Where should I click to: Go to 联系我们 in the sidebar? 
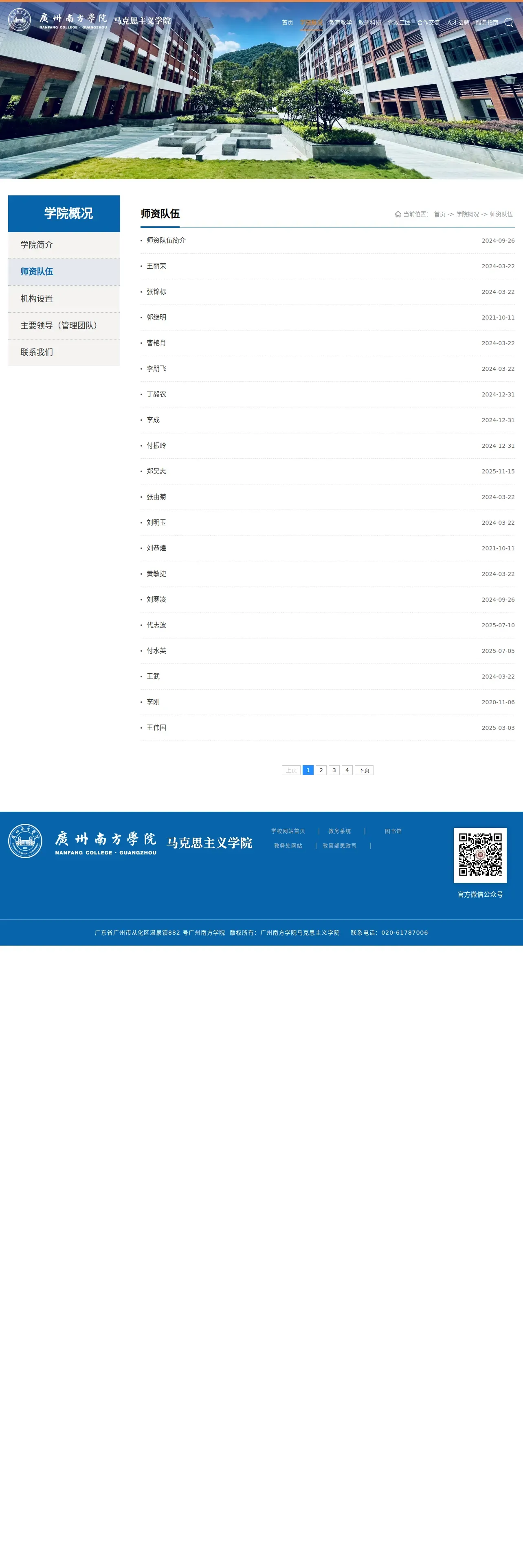coord(64,352)
